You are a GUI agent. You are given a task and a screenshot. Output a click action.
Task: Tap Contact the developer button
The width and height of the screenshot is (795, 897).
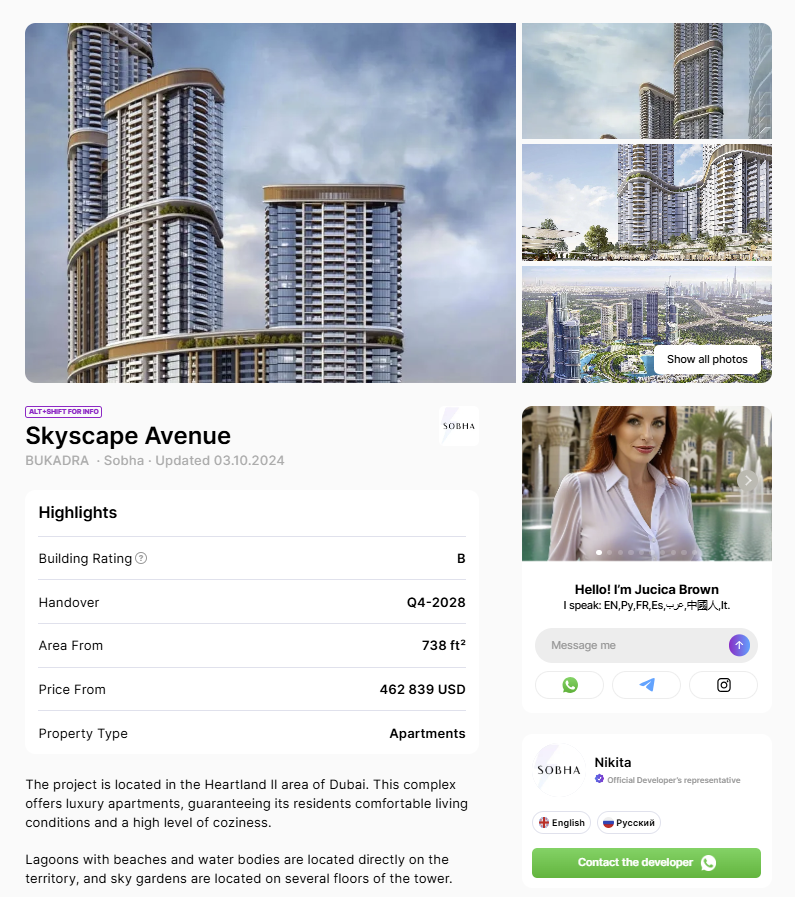tap(646, 862)
